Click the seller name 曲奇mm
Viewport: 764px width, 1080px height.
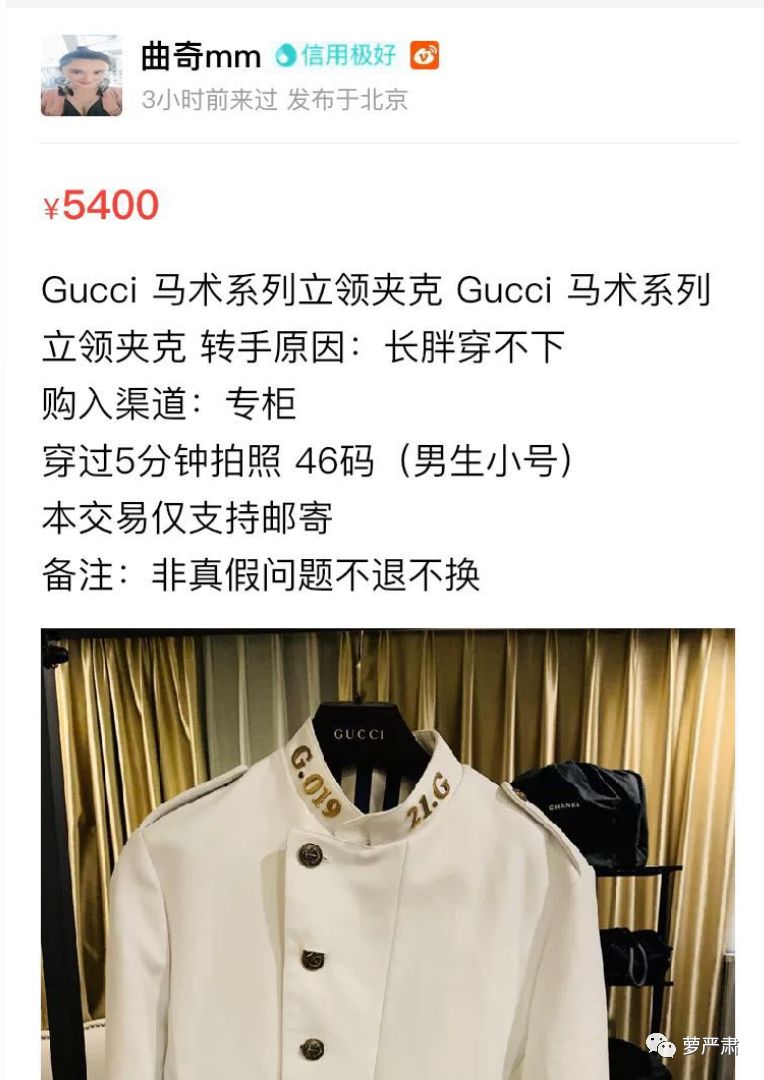pyautogui.click(x=197, y=55)
